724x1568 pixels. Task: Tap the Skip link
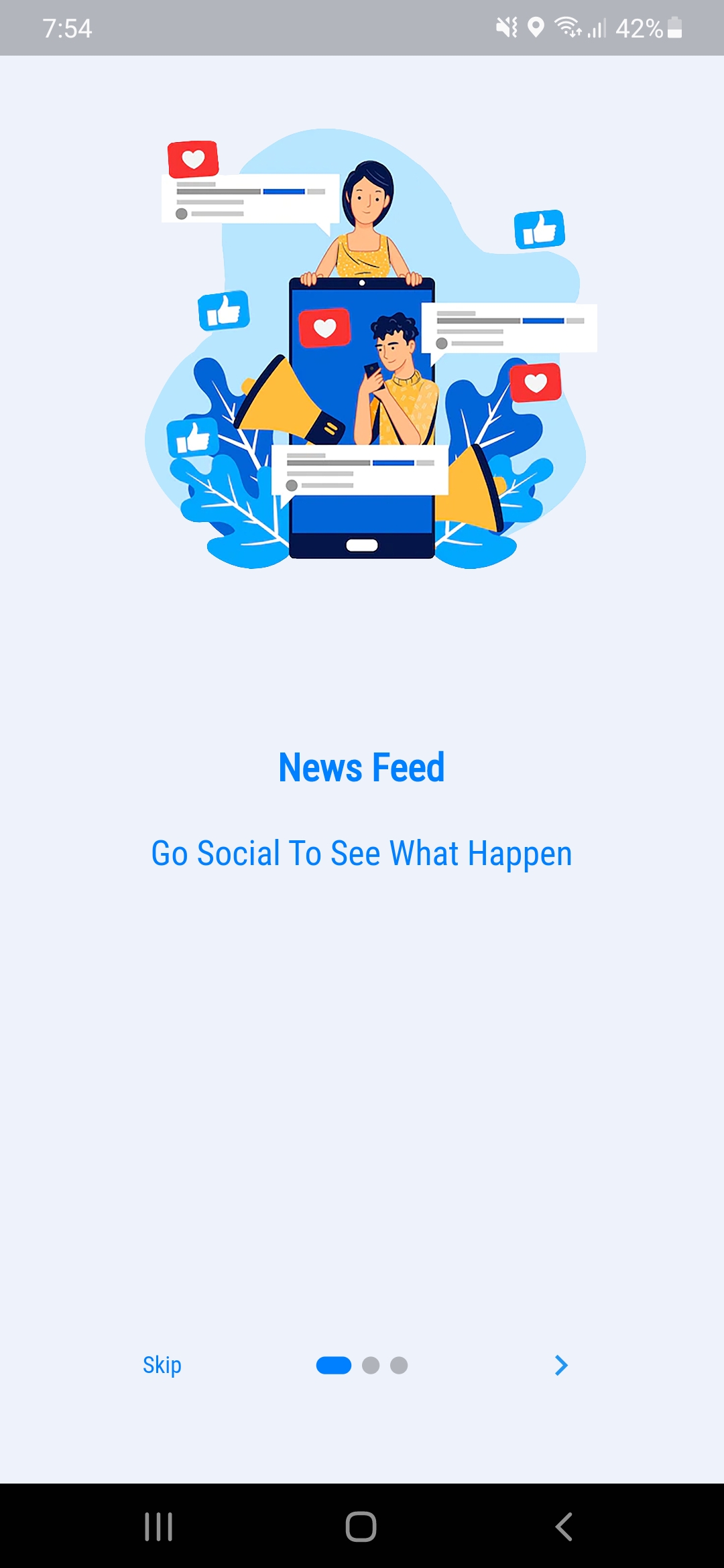coord(162,1364)
